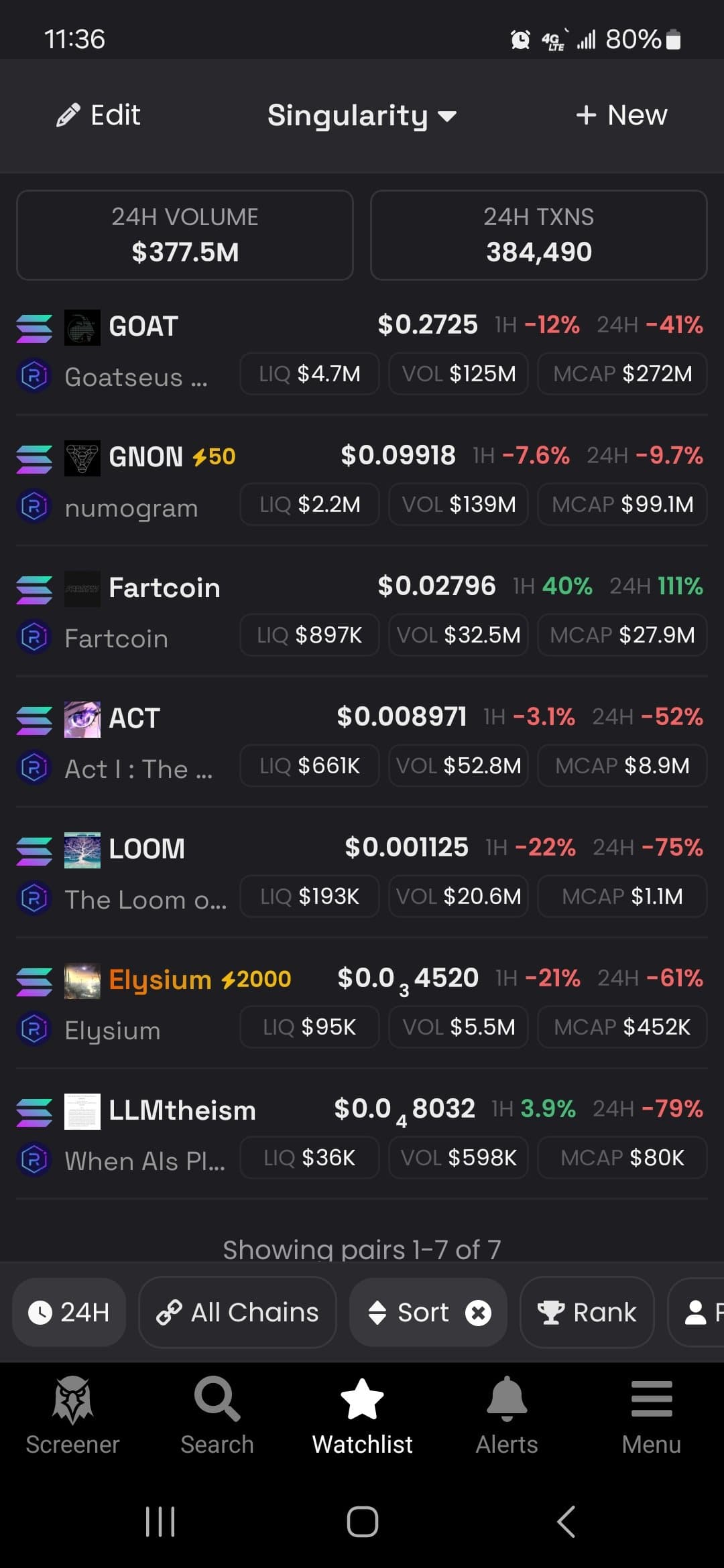The width and height of the screenshot is (724, 1568).
Task: Change the 24H timeframe filter
Action: (69, 1312)
